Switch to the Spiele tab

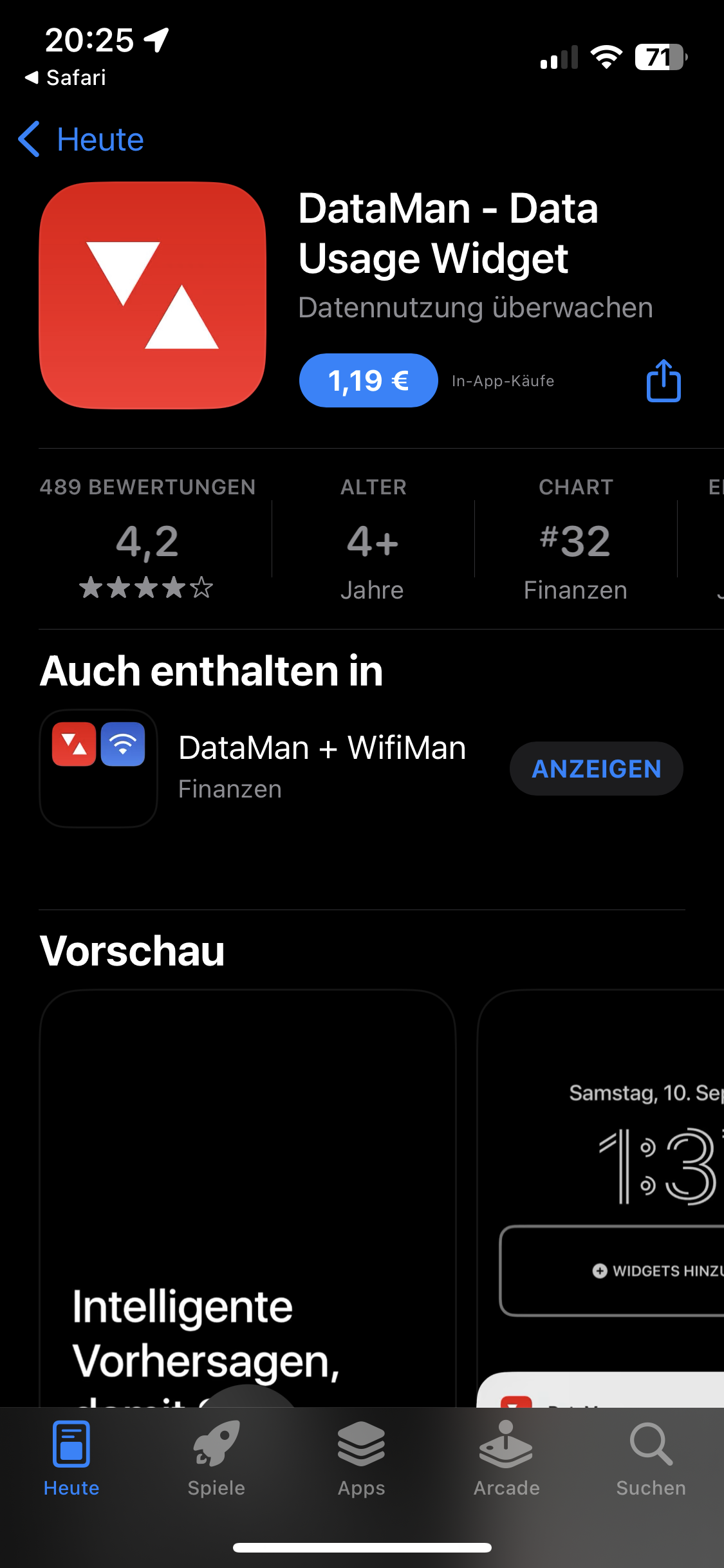pyautogui.click(x=216, y=1459)
